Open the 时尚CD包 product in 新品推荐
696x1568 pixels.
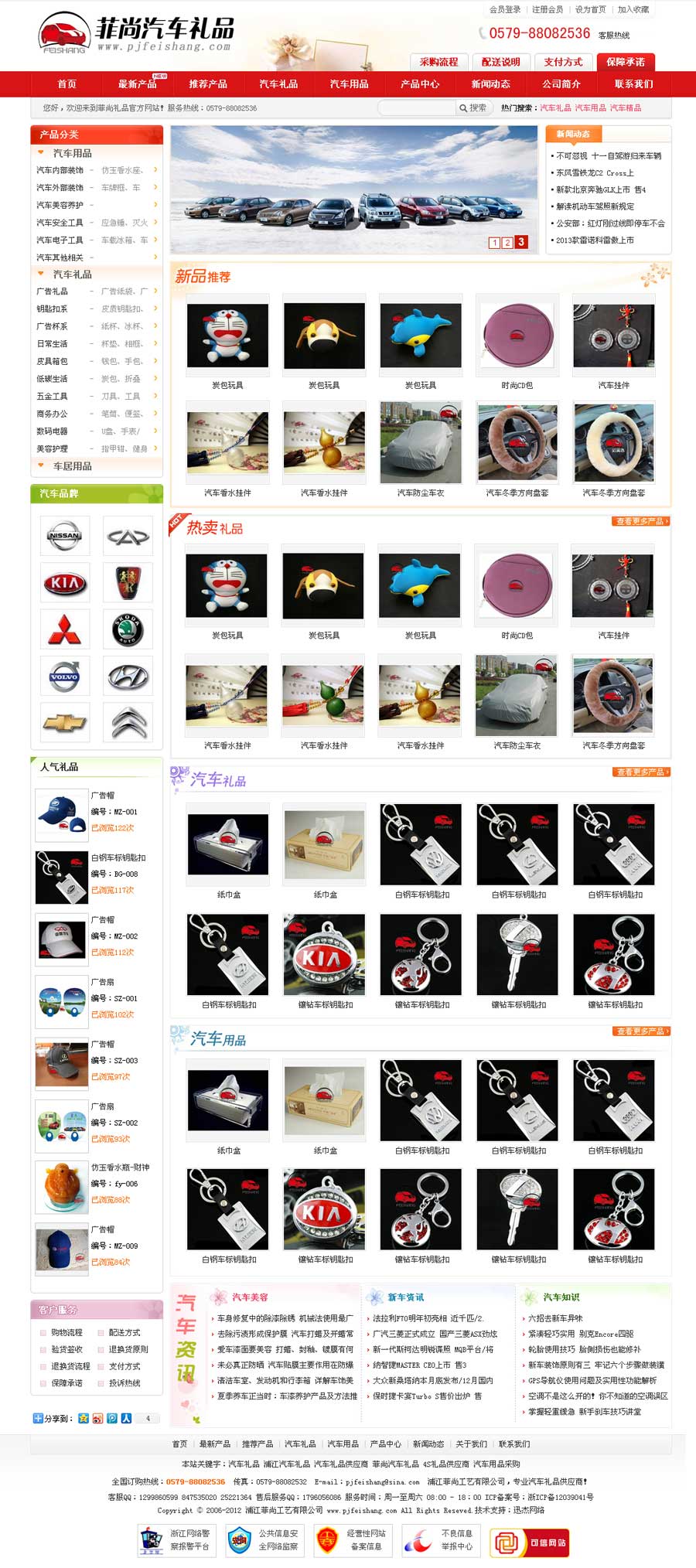point(517,384)
